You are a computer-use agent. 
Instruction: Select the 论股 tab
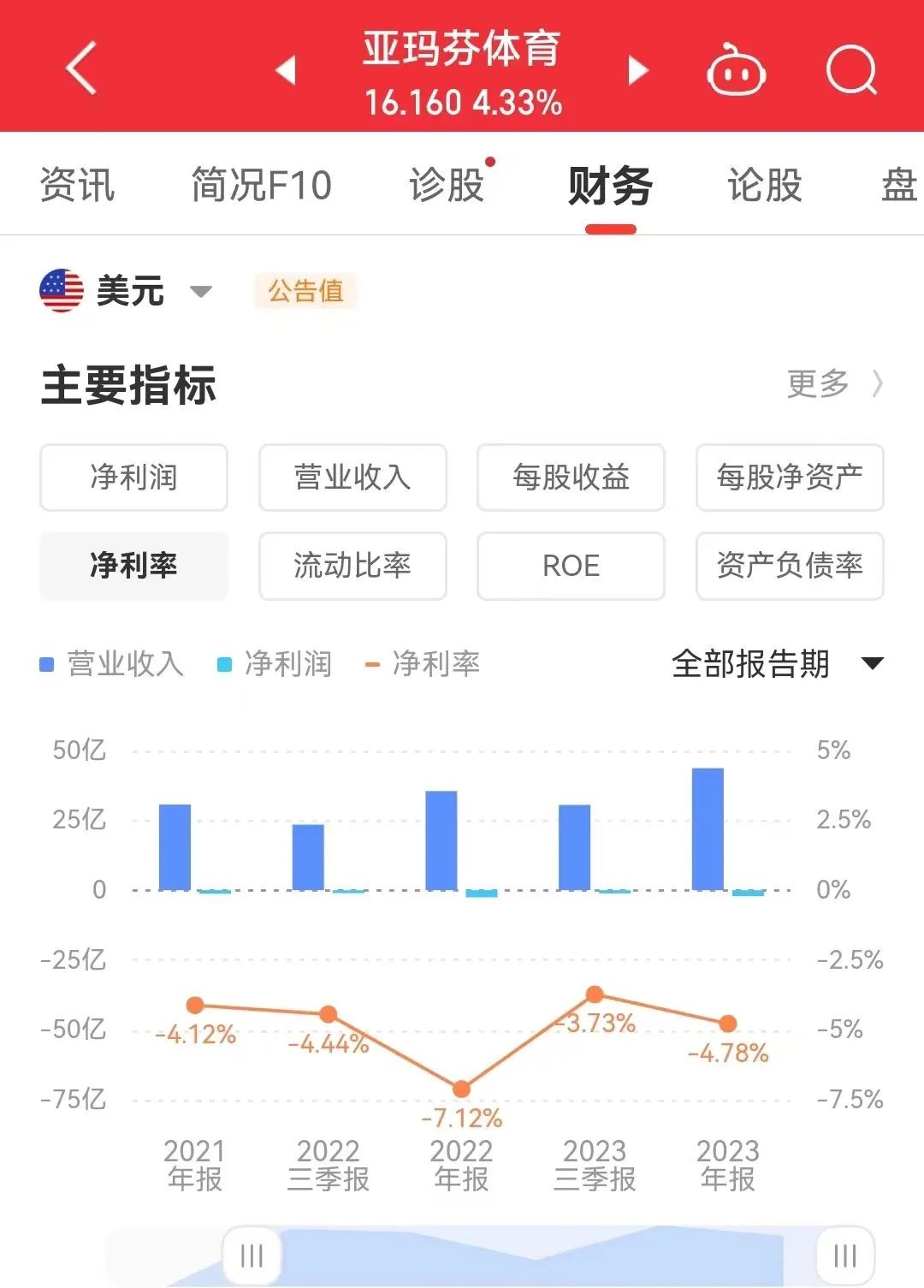(x=764, y=185)
